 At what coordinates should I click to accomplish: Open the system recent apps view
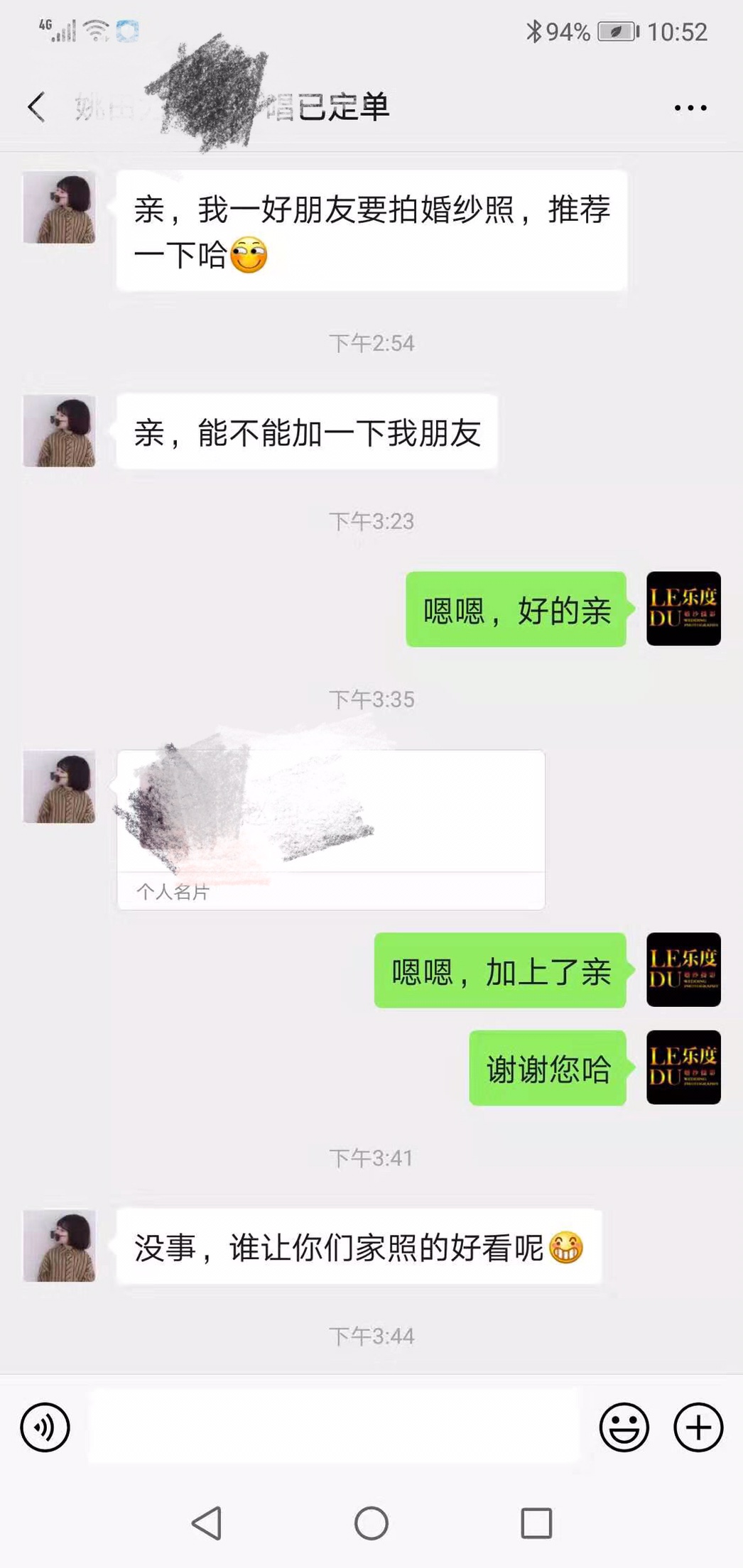click(536, 1523)
